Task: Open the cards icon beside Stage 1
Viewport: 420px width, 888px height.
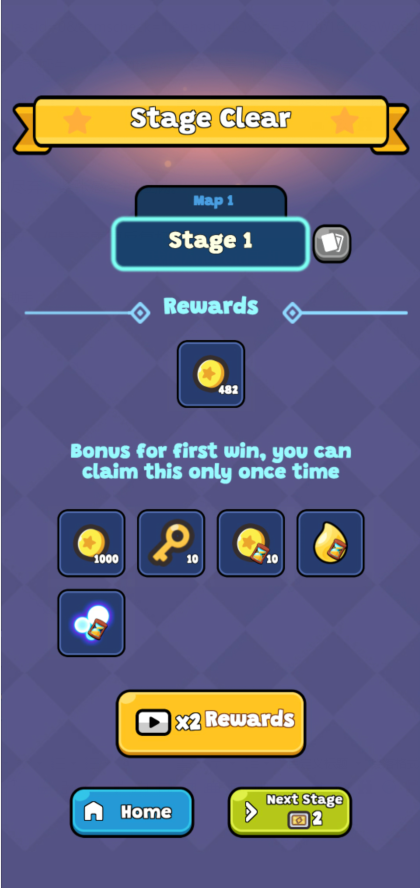Action: tap(332, 244)
